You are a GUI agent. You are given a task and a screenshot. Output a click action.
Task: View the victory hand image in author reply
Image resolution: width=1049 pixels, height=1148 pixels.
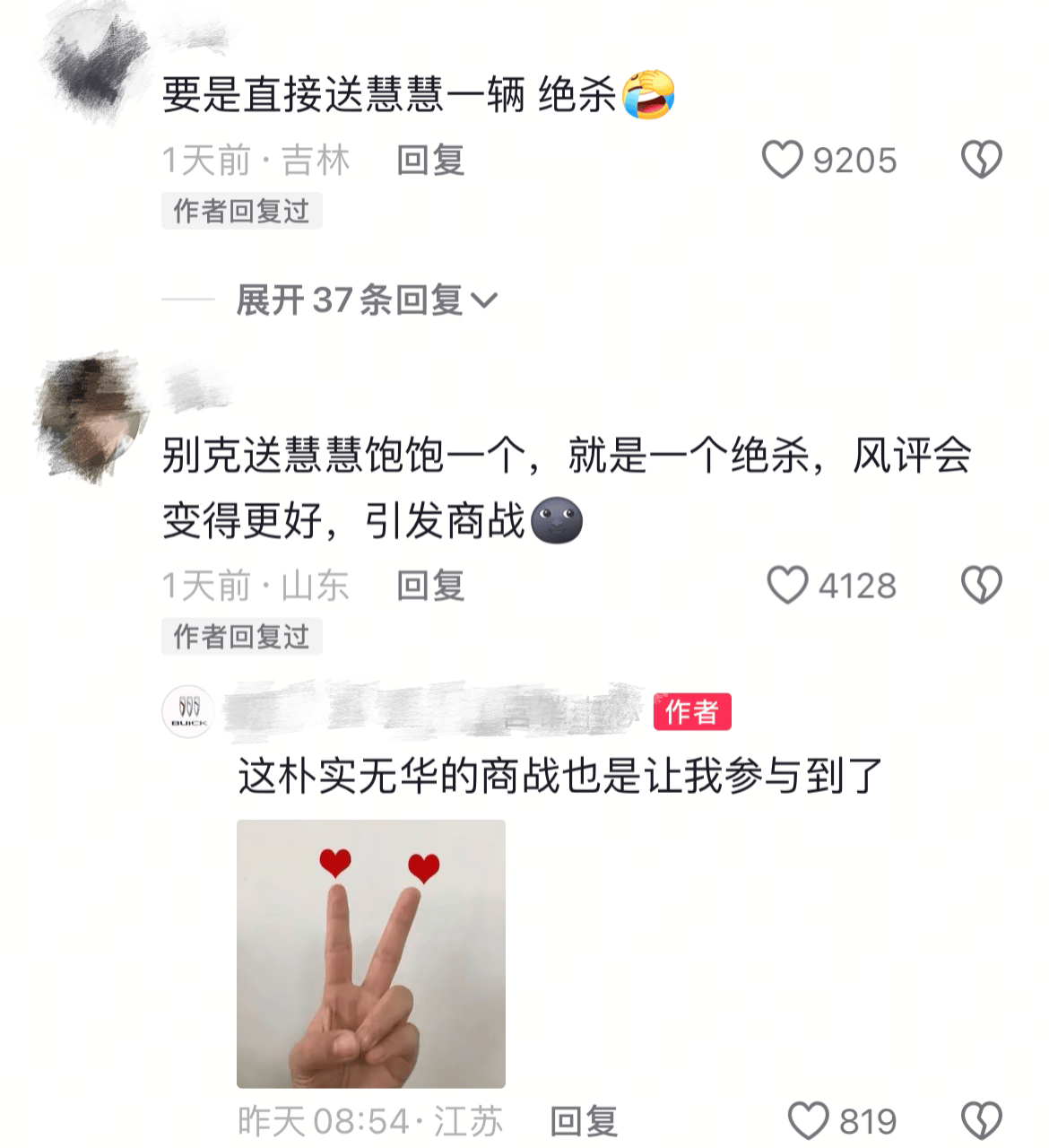pos(371,953)
